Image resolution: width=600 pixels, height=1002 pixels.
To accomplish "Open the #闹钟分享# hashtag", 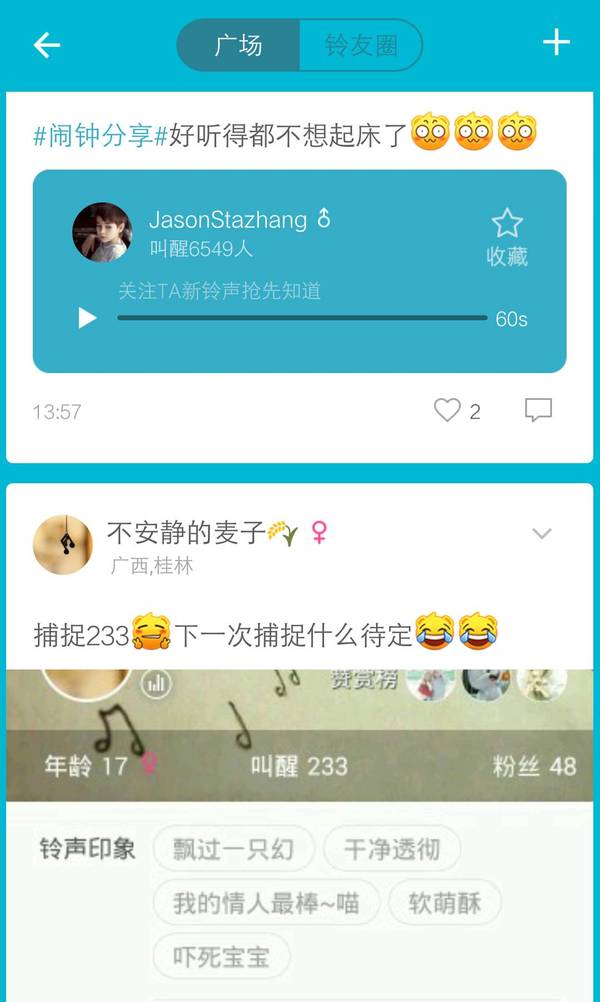I will click(100, 136).
